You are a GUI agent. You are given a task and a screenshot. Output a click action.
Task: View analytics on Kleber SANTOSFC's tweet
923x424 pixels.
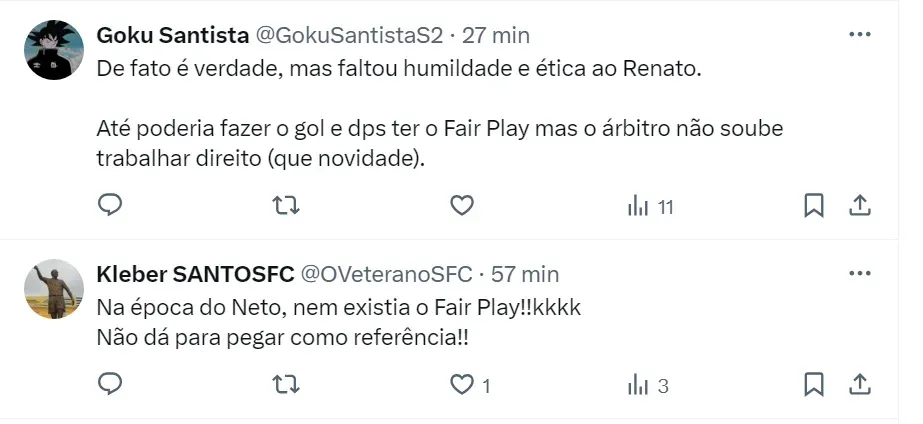(647, 385)
